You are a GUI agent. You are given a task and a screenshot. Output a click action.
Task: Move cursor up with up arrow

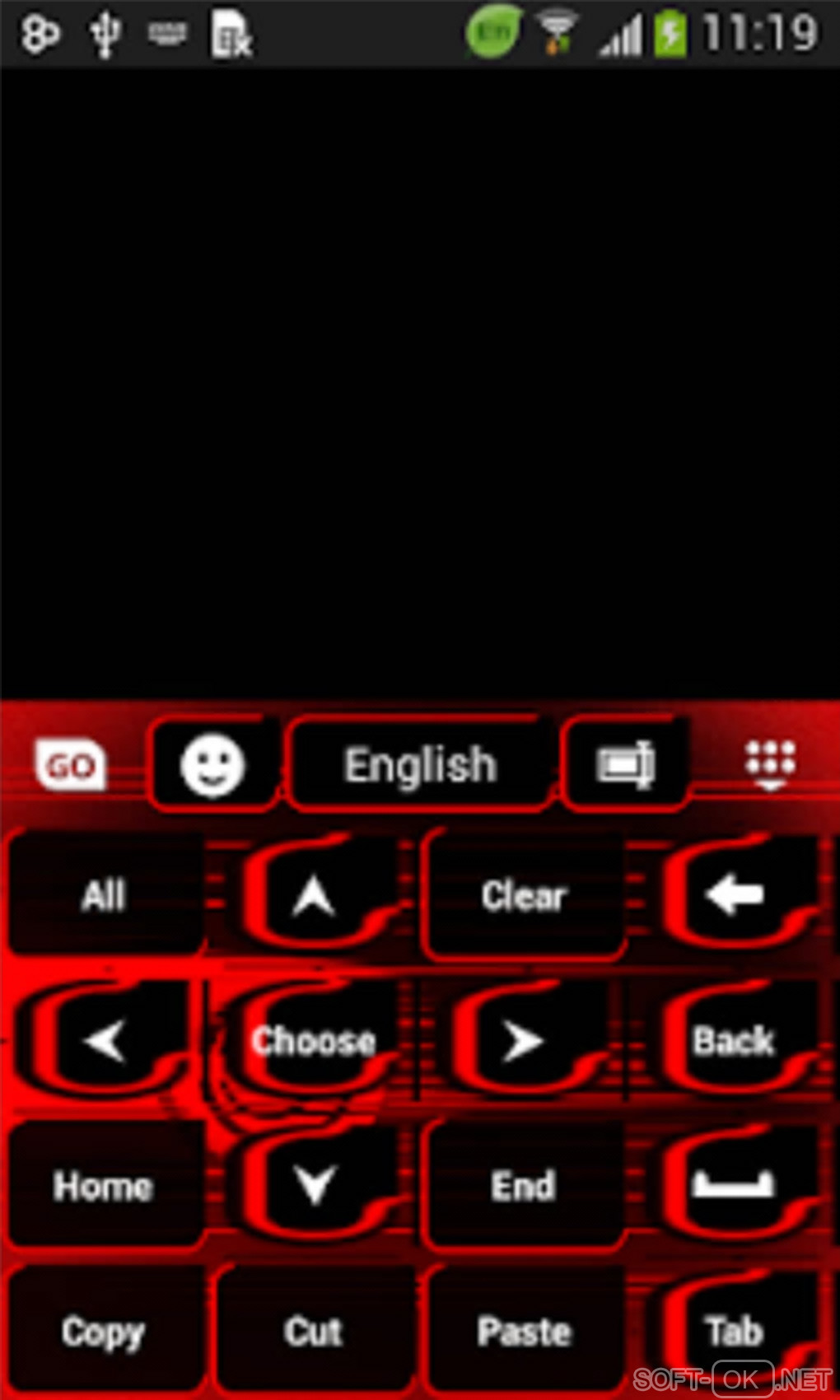[315, 896]
